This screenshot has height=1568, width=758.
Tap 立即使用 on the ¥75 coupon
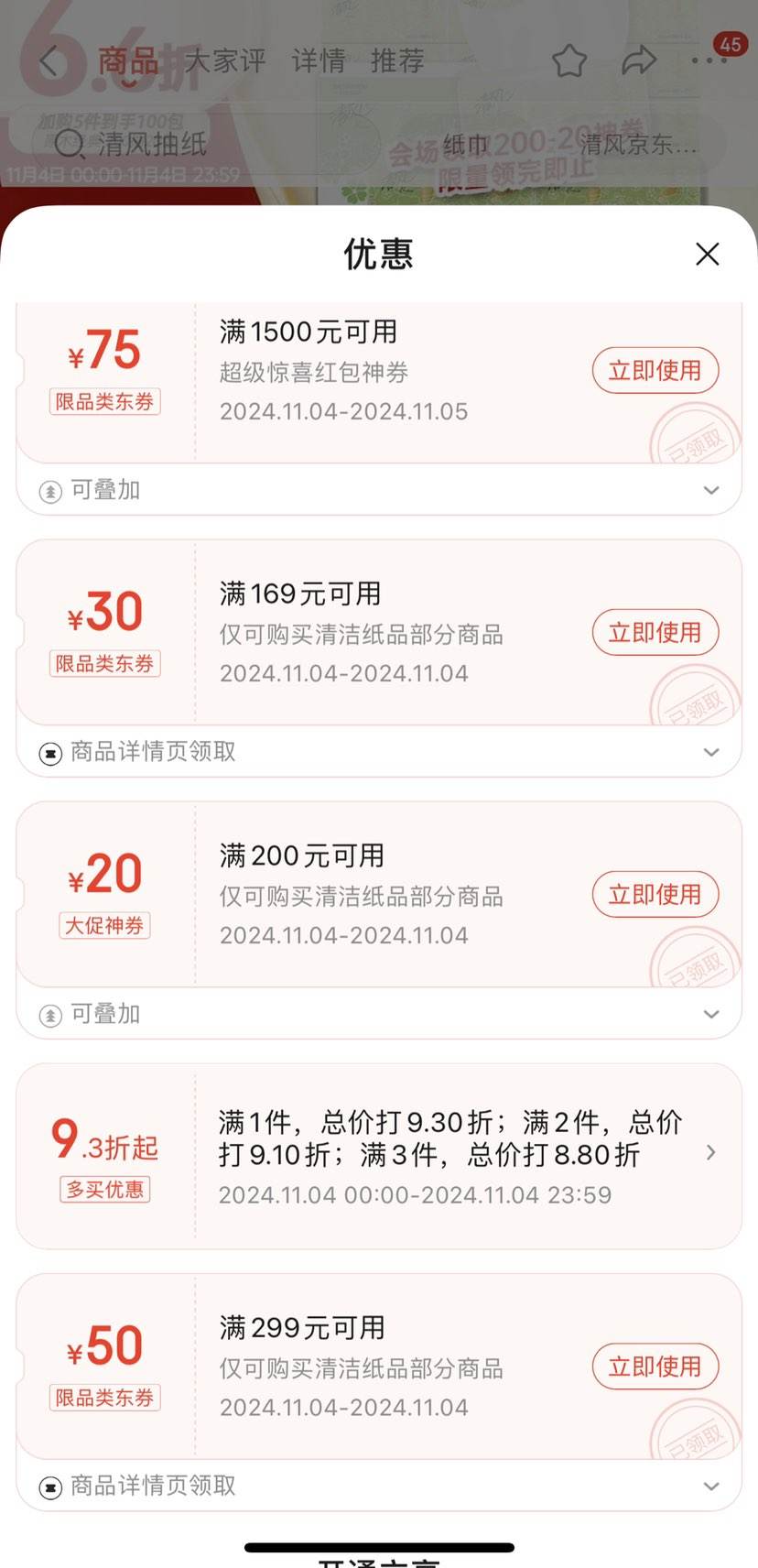[x=655, y=371]
